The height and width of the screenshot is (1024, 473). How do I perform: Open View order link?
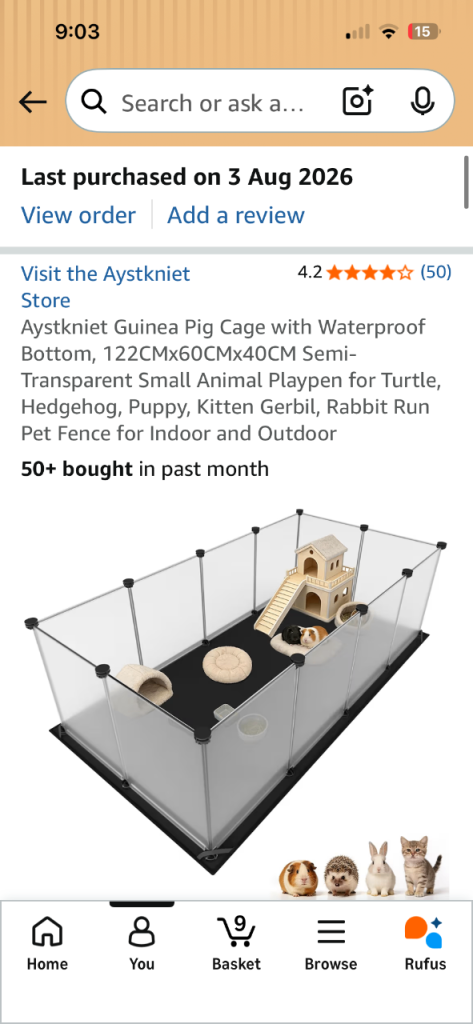point(78,215)
